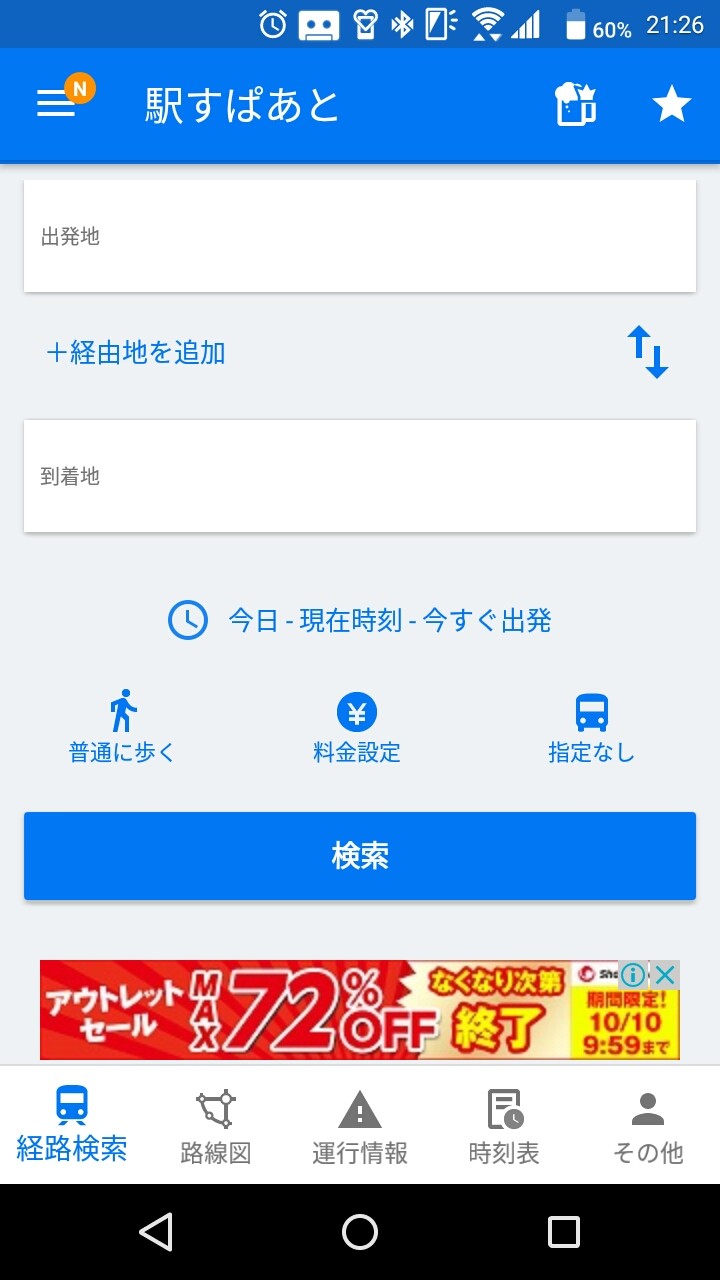Open the hamburger drawer menu
The width and height of the screenshot is (720, 1280).
click(57, 103)
